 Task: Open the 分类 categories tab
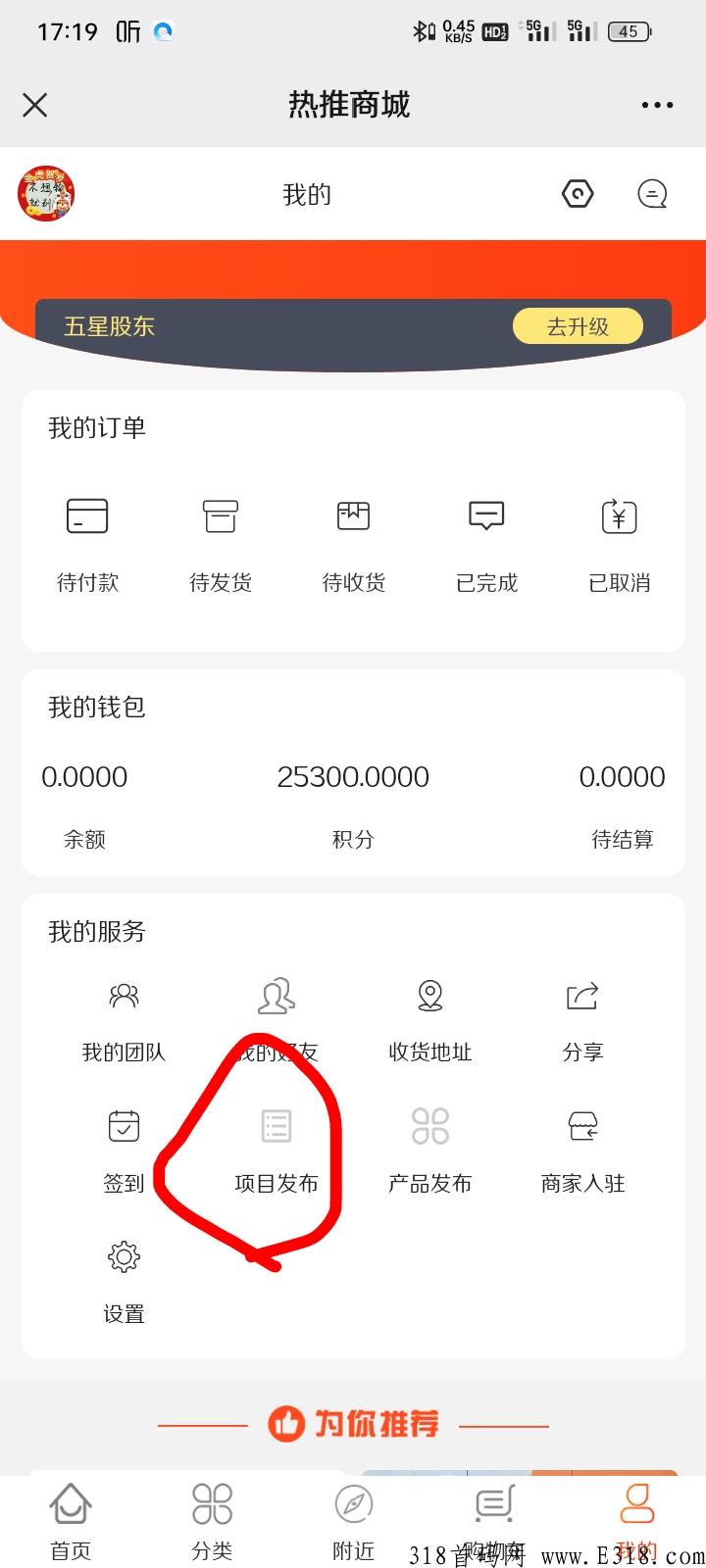pyautogui.click(x=211, y=1514)
